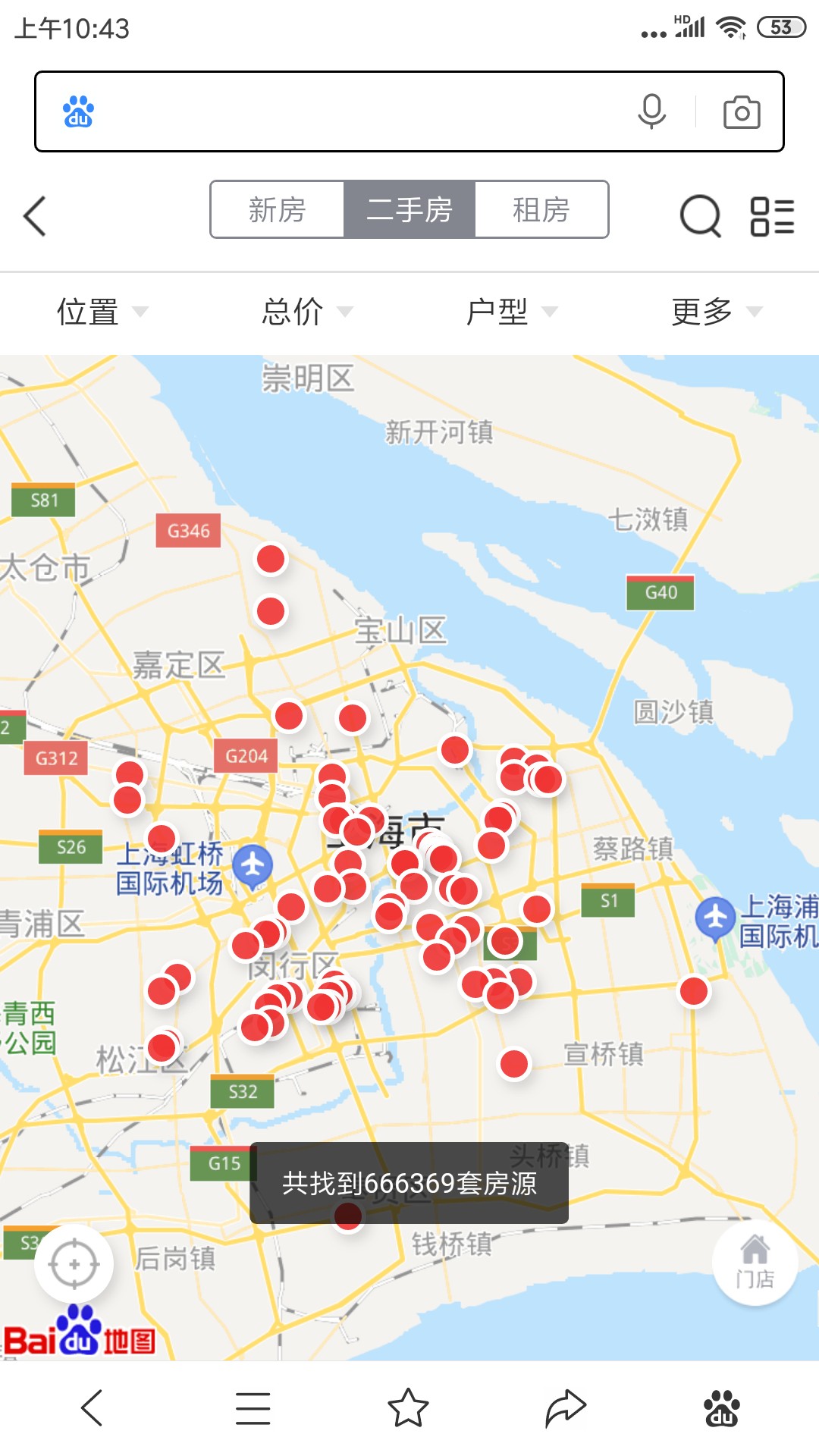819x1456 pixels.
Task: Go to Baidu home via the paw icon
Action: pyautogui.click(x=721, y=1408)
